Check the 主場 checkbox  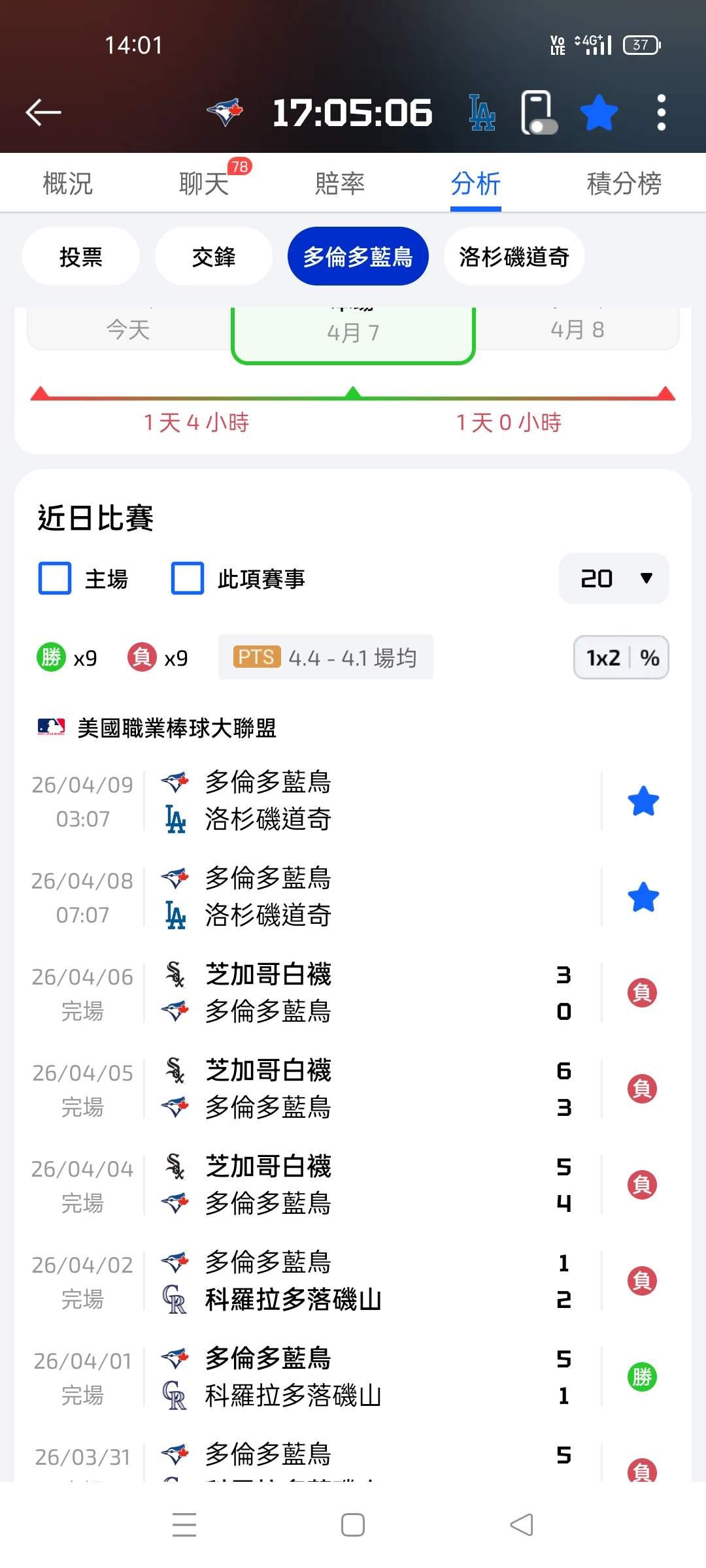(x=56, y=579)
